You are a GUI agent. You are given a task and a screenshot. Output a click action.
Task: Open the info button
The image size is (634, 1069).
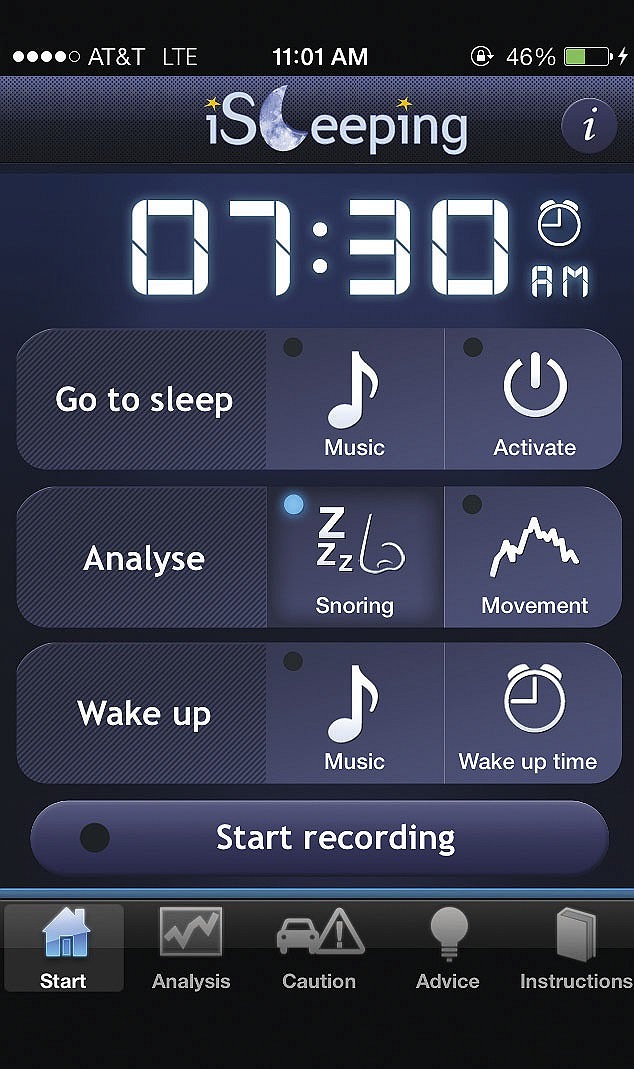[589, 126]
